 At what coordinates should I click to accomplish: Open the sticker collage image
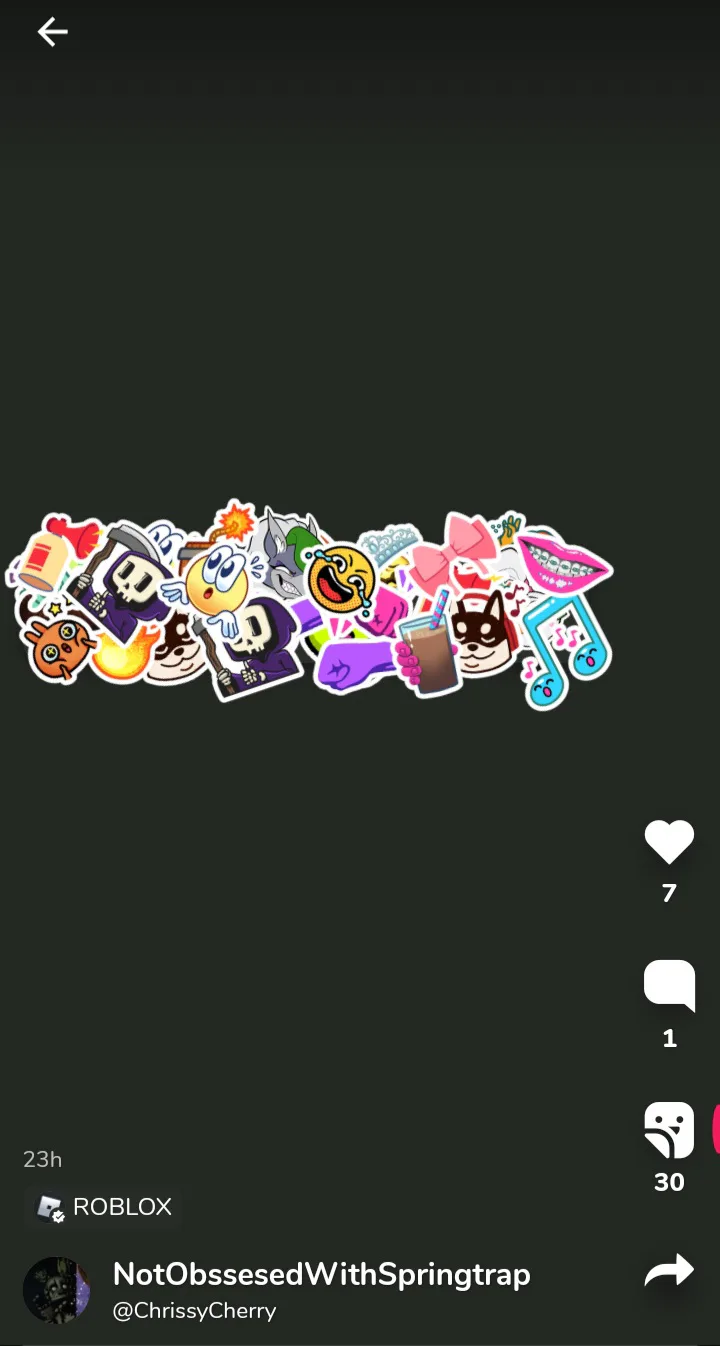310,603
